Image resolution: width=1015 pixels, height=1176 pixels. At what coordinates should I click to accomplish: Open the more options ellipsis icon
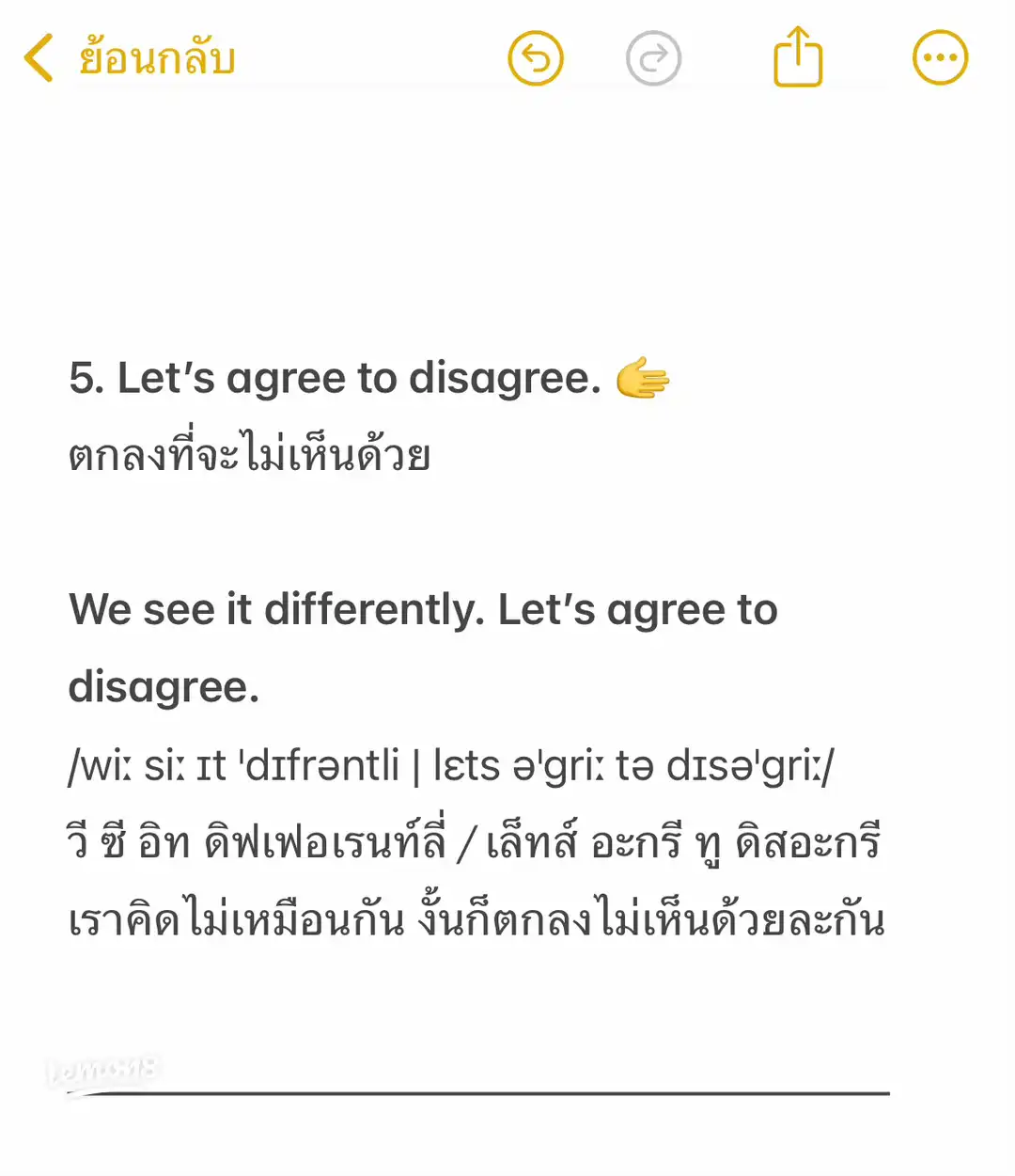(940, 57)
